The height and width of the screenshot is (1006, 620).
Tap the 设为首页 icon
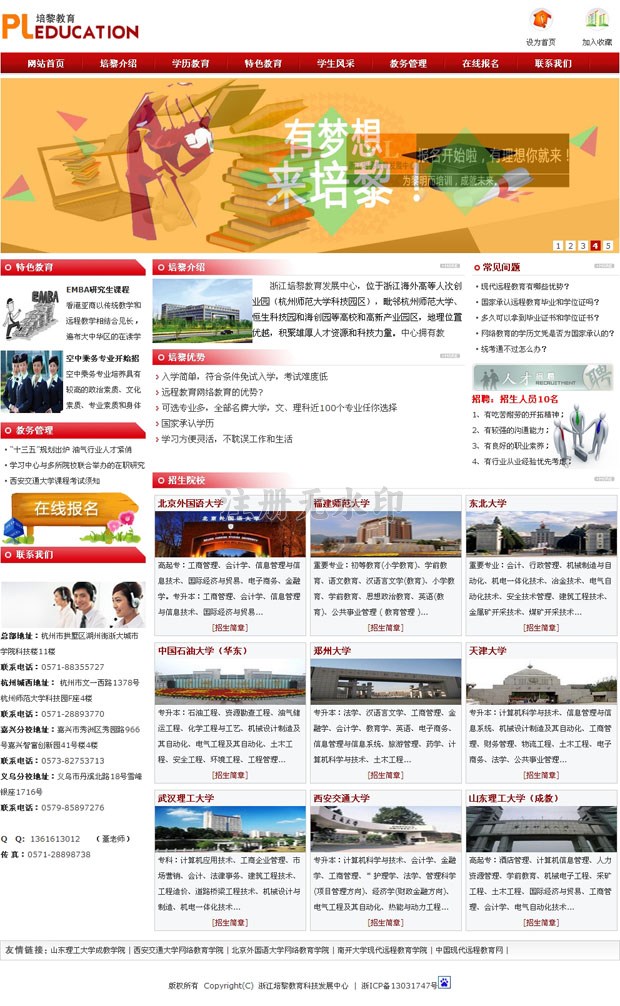click(x=541, y=20)
